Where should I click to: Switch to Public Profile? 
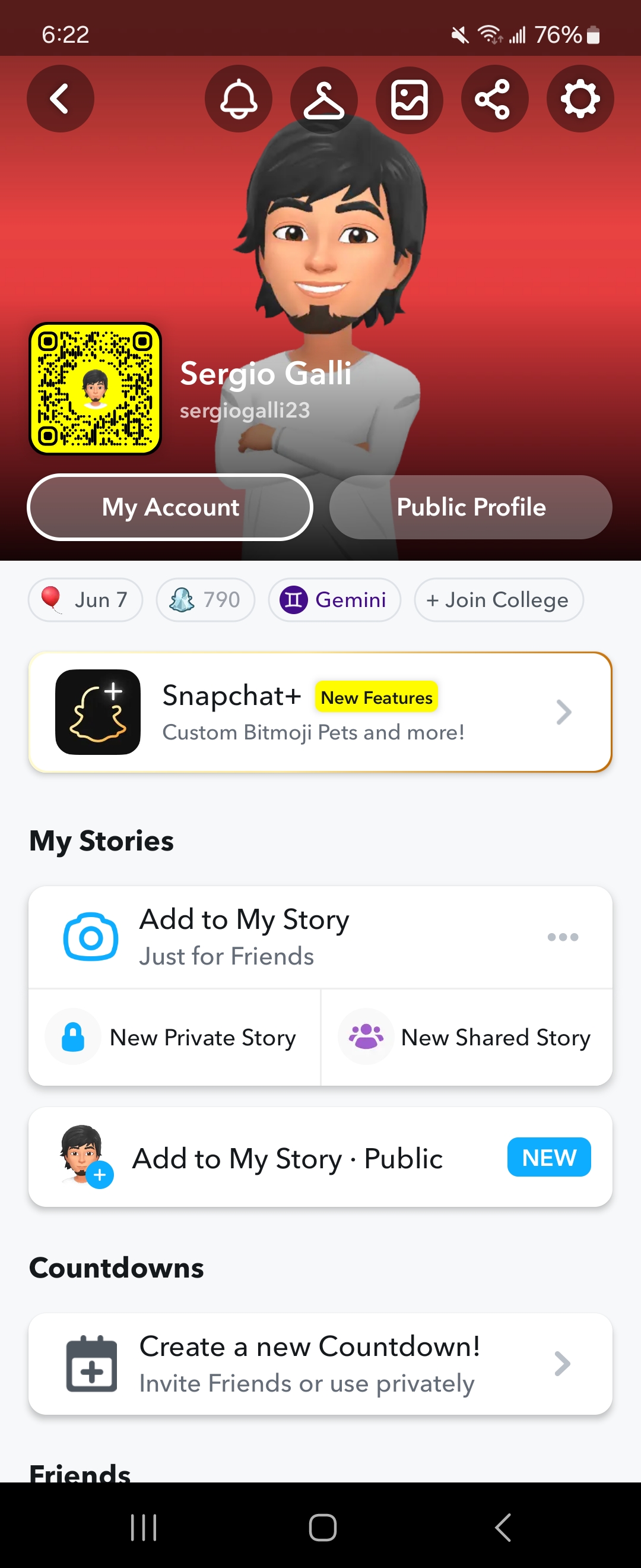click(471, 507)
